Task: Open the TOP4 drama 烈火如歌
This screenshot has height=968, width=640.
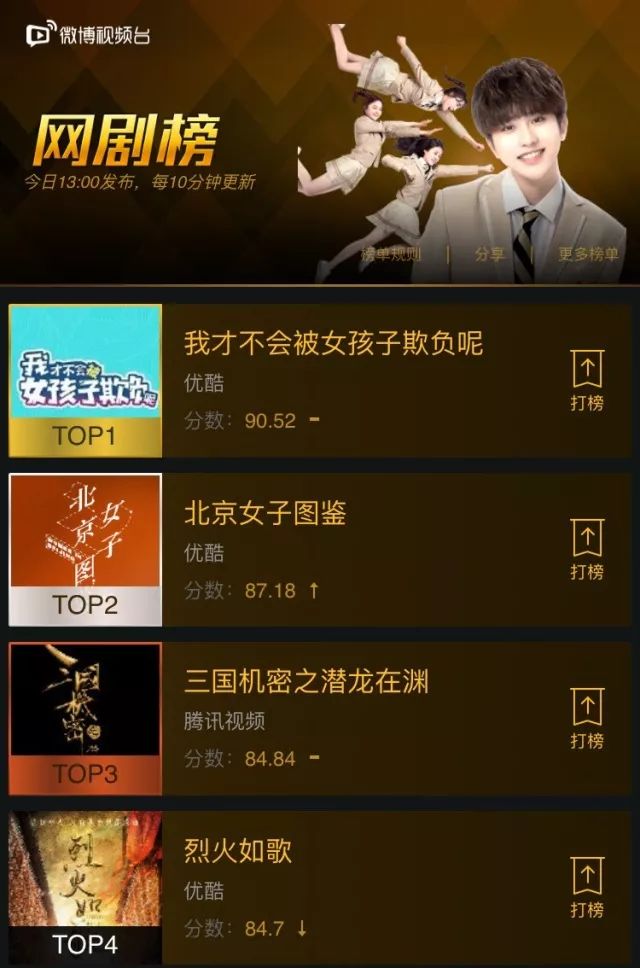Action: [238, 851]
